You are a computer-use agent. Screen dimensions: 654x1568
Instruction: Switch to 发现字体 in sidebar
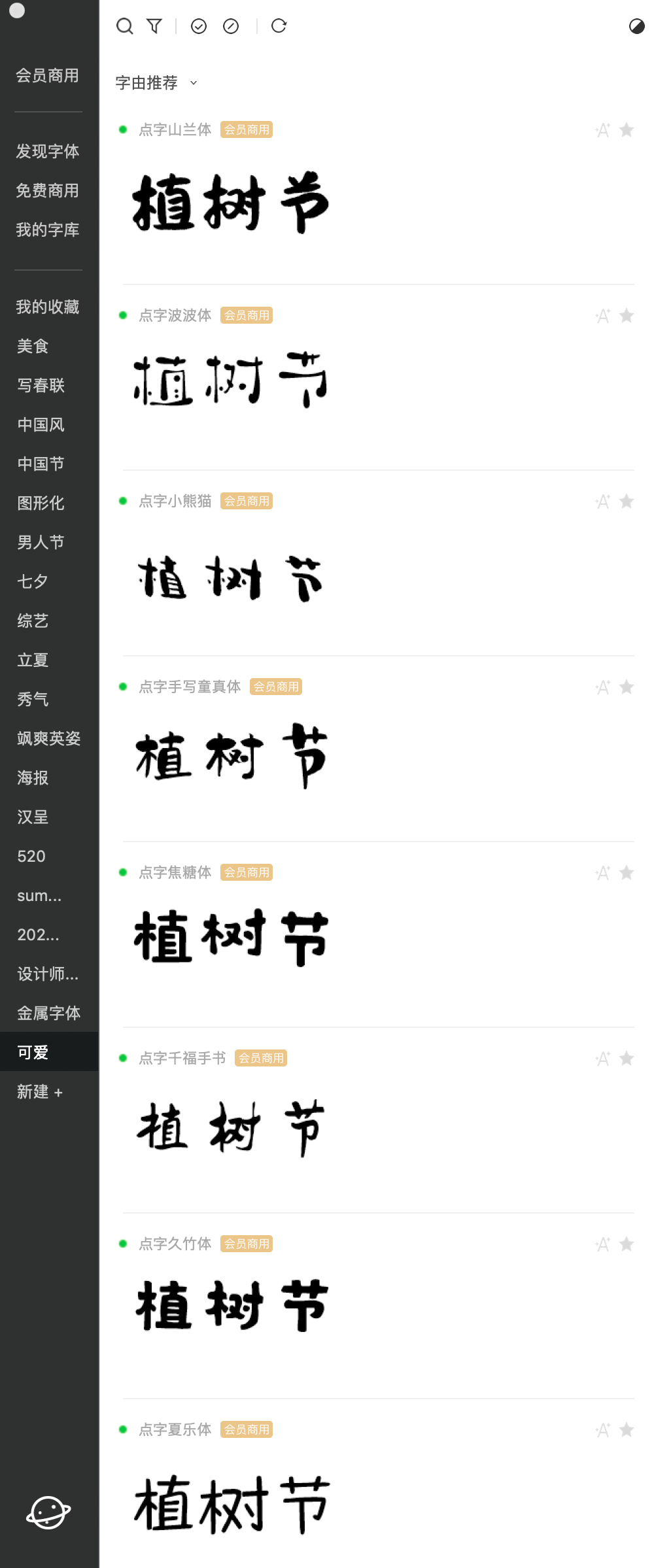coord(48,152)
